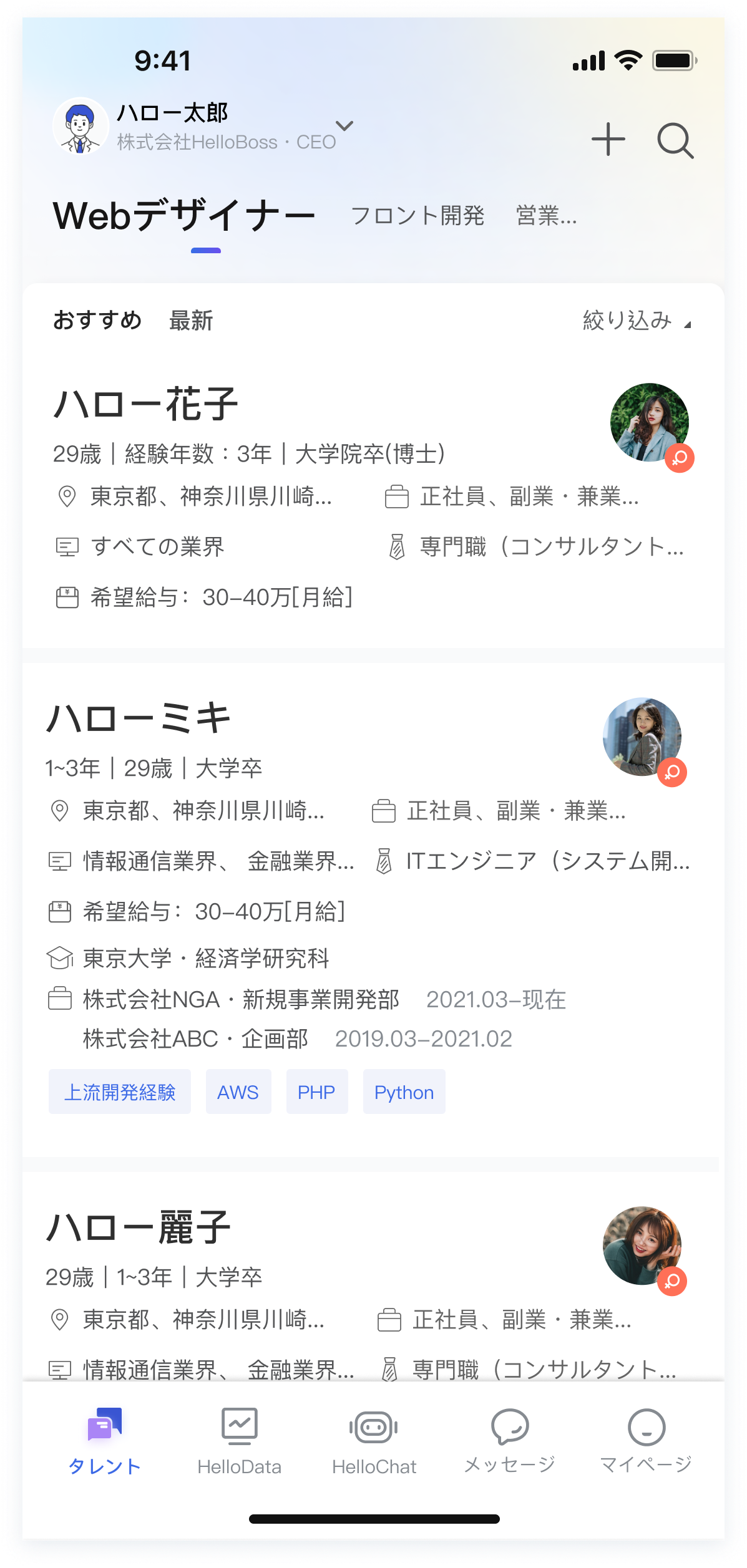
Task: Show the おすすめ list
Action: pos(97,320)
